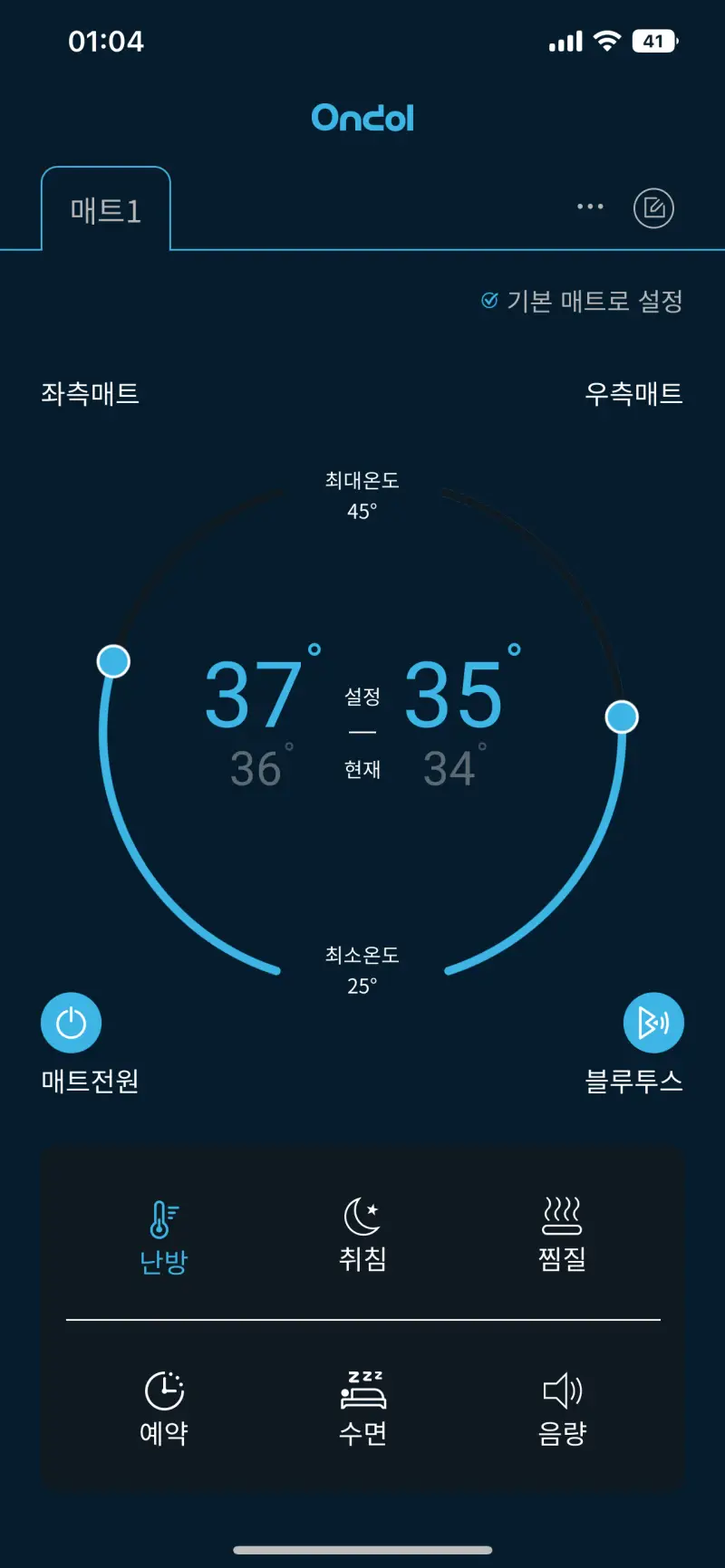This screenshot has width=725, height=1568.
Task: Expand options for 우측매트
Action: click(x=633, y=394)
